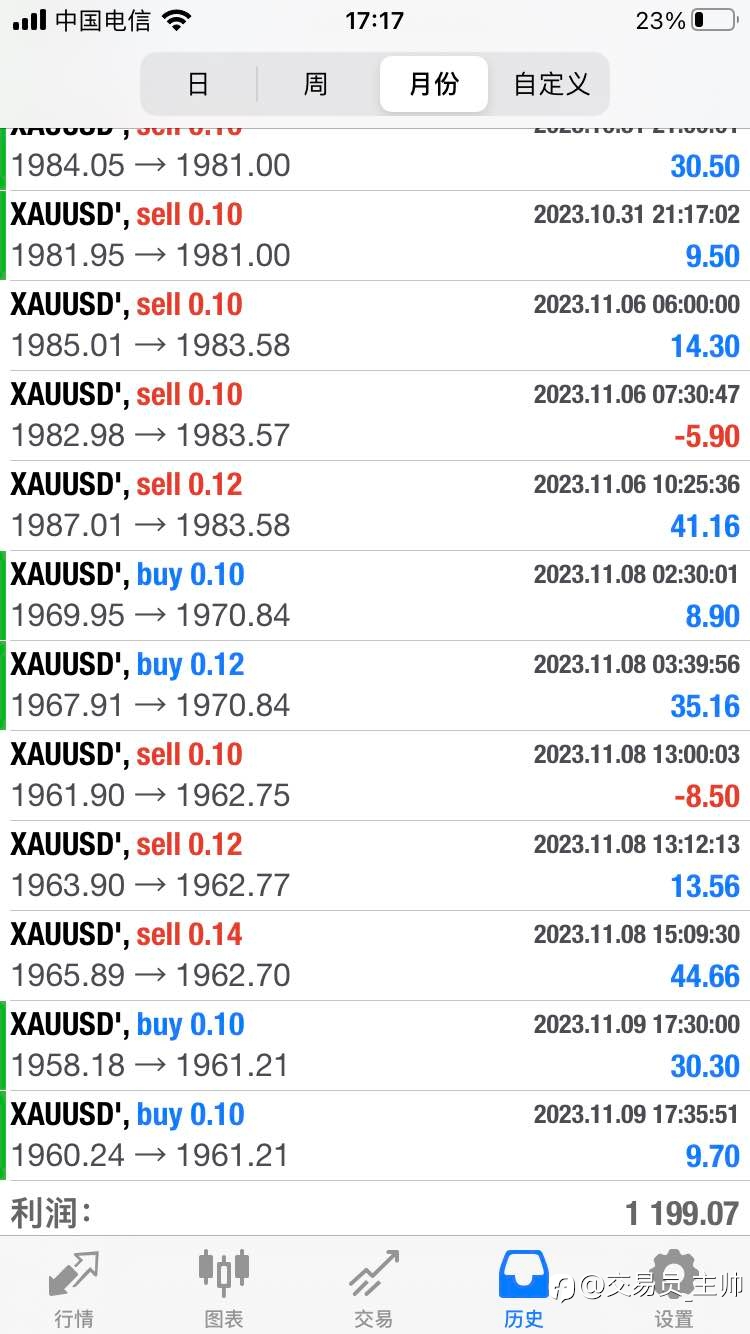Open the 设置 settings tab

click(x=674, y=1288)
